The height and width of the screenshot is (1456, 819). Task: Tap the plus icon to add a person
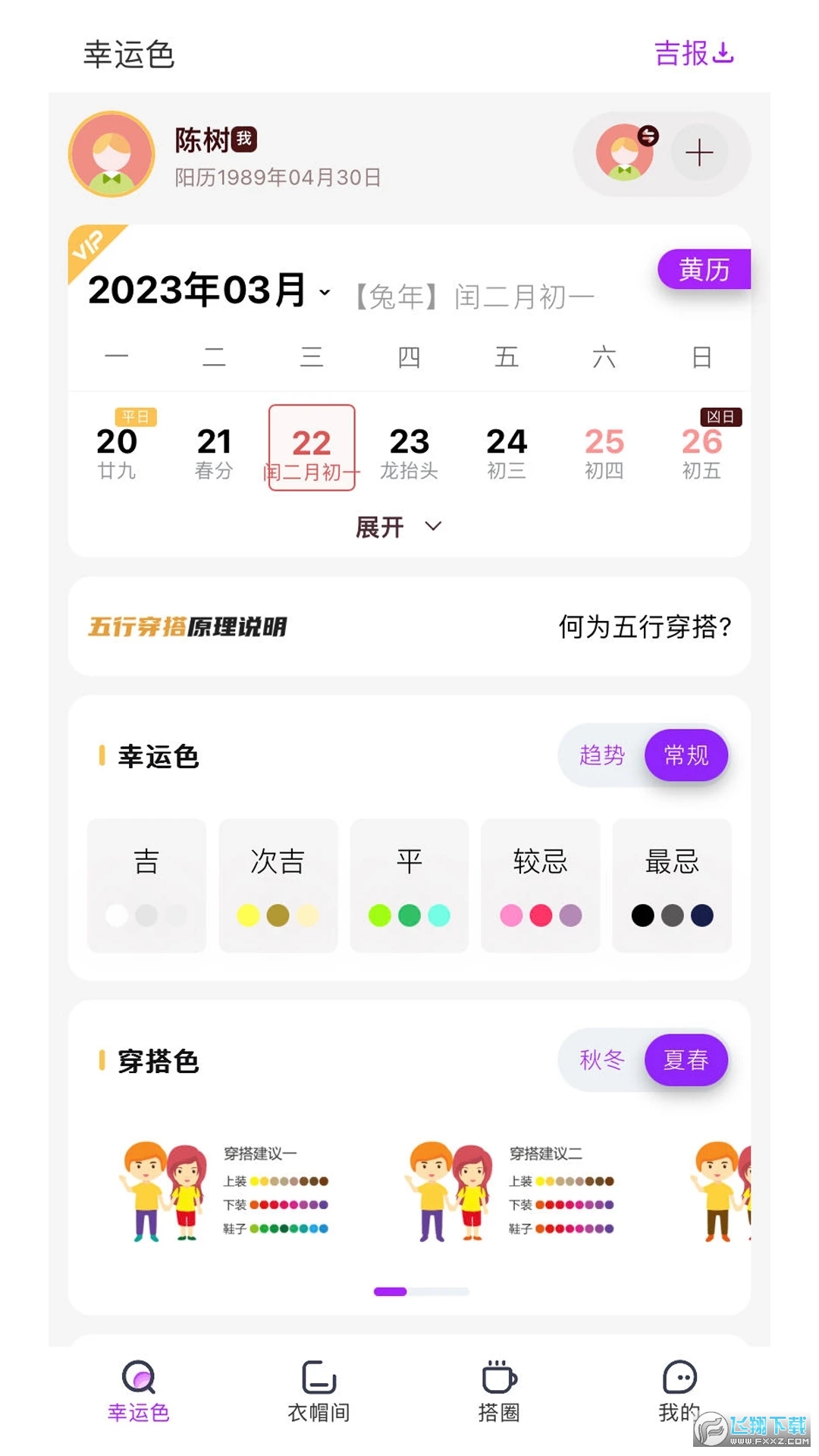pyautogui.click(x=699, y=154)
